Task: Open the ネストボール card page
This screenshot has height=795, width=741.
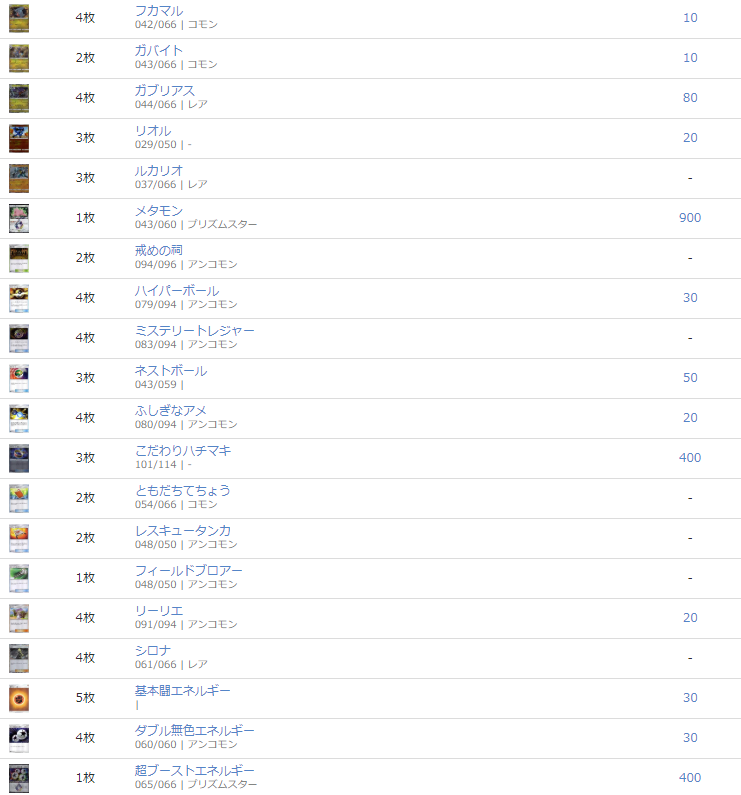Action: [x=171, y=370]
